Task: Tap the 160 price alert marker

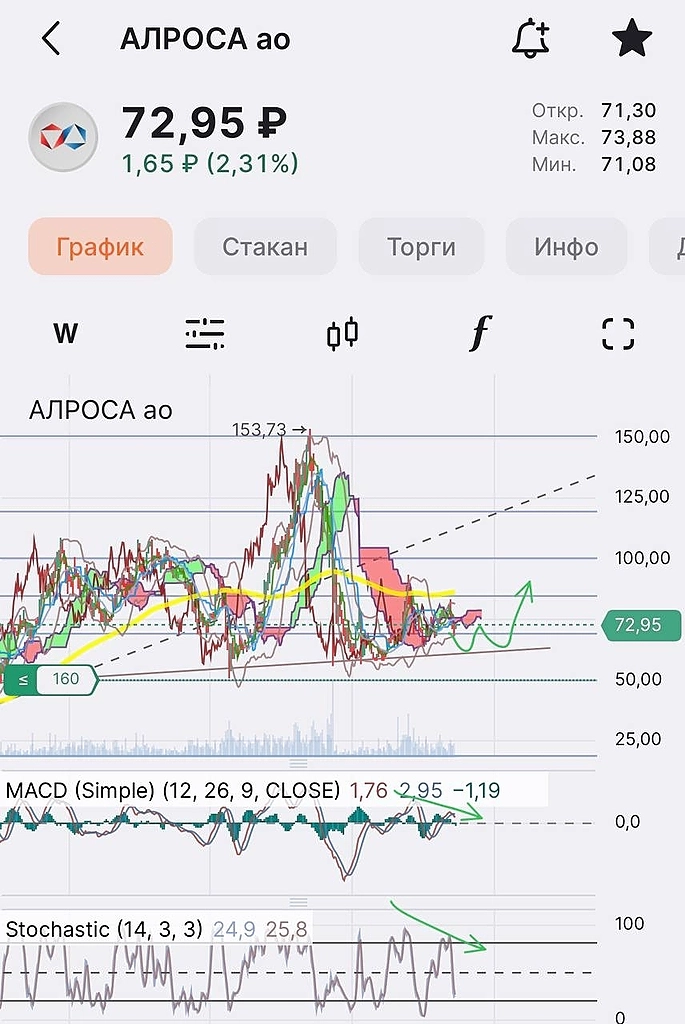Action: (x=50, y=680)
